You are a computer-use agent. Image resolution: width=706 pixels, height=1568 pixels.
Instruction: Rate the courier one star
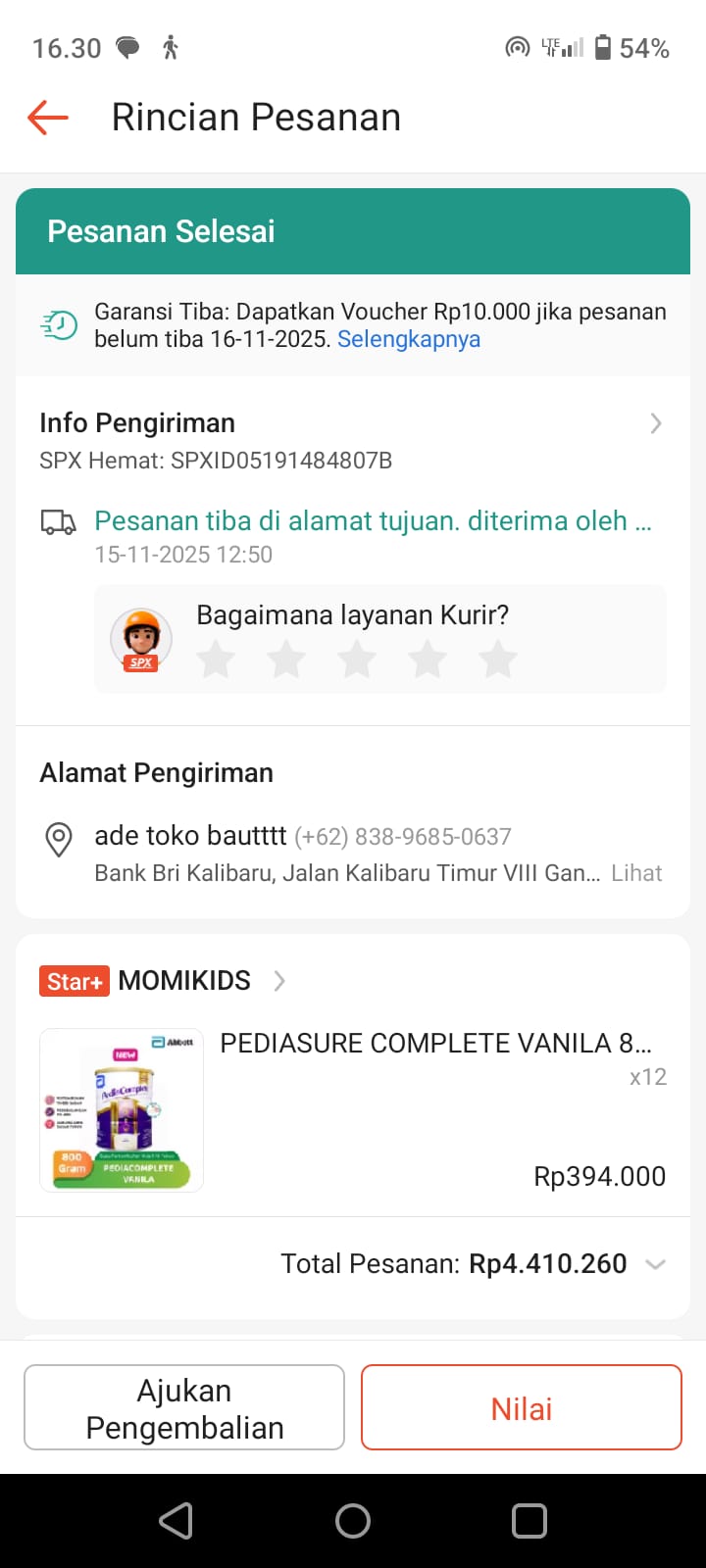(x=216, y=660)
